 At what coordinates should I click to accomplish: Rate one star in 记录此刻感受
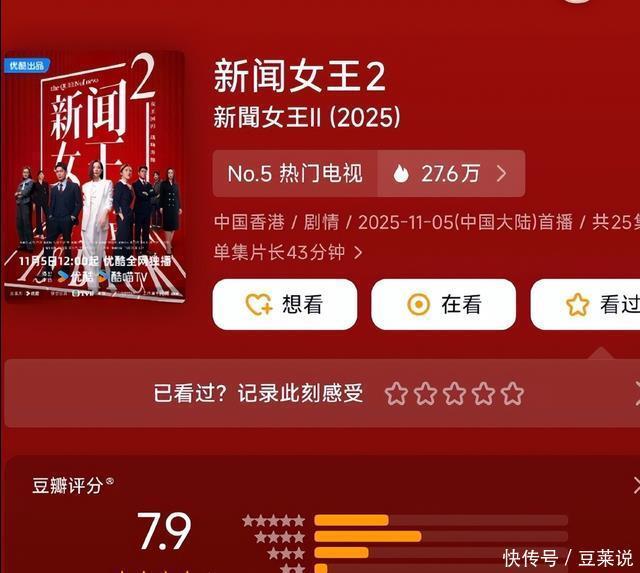(396, 394)
